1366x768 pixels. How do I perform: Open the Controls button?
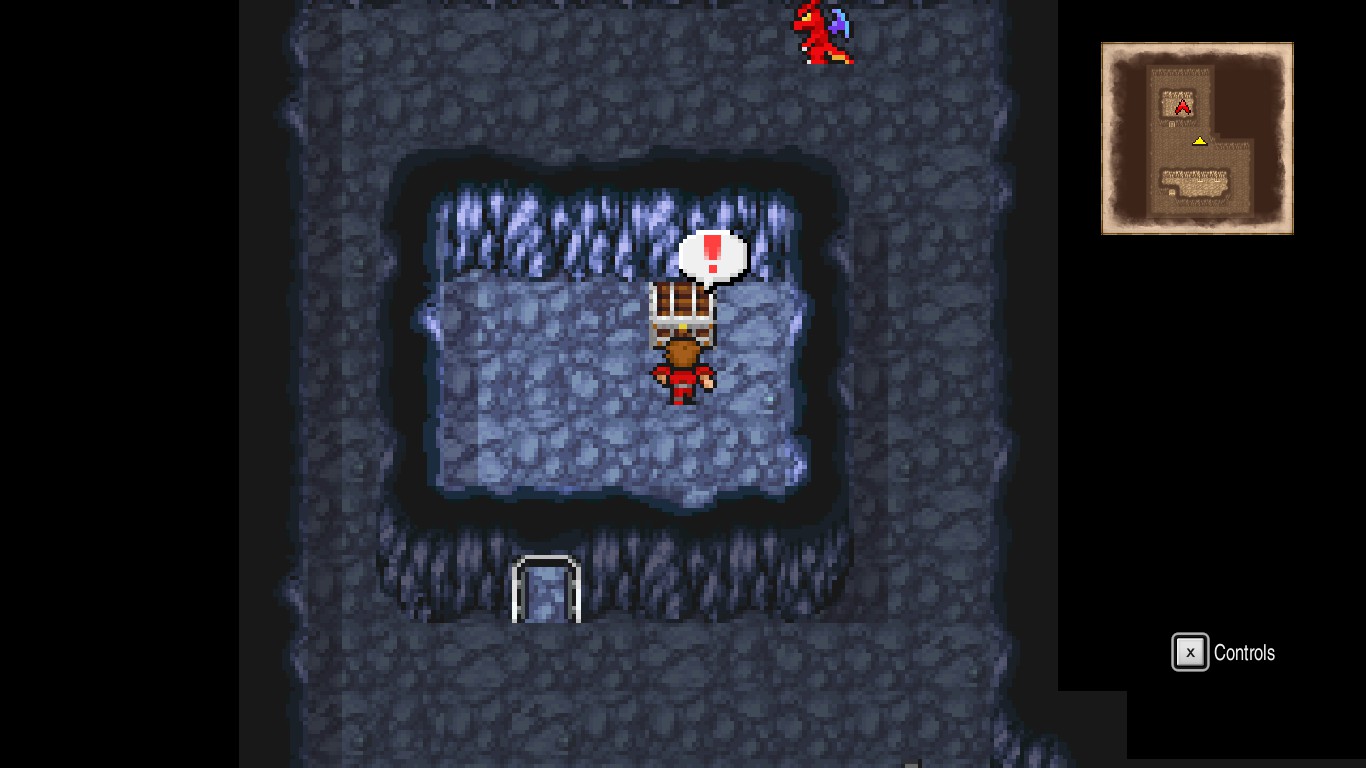(1223, 653)
